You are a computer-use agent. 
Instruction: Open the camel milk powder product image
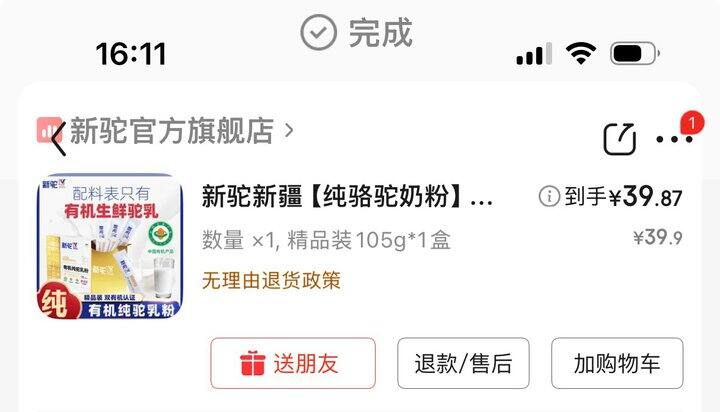pos(110,248)
